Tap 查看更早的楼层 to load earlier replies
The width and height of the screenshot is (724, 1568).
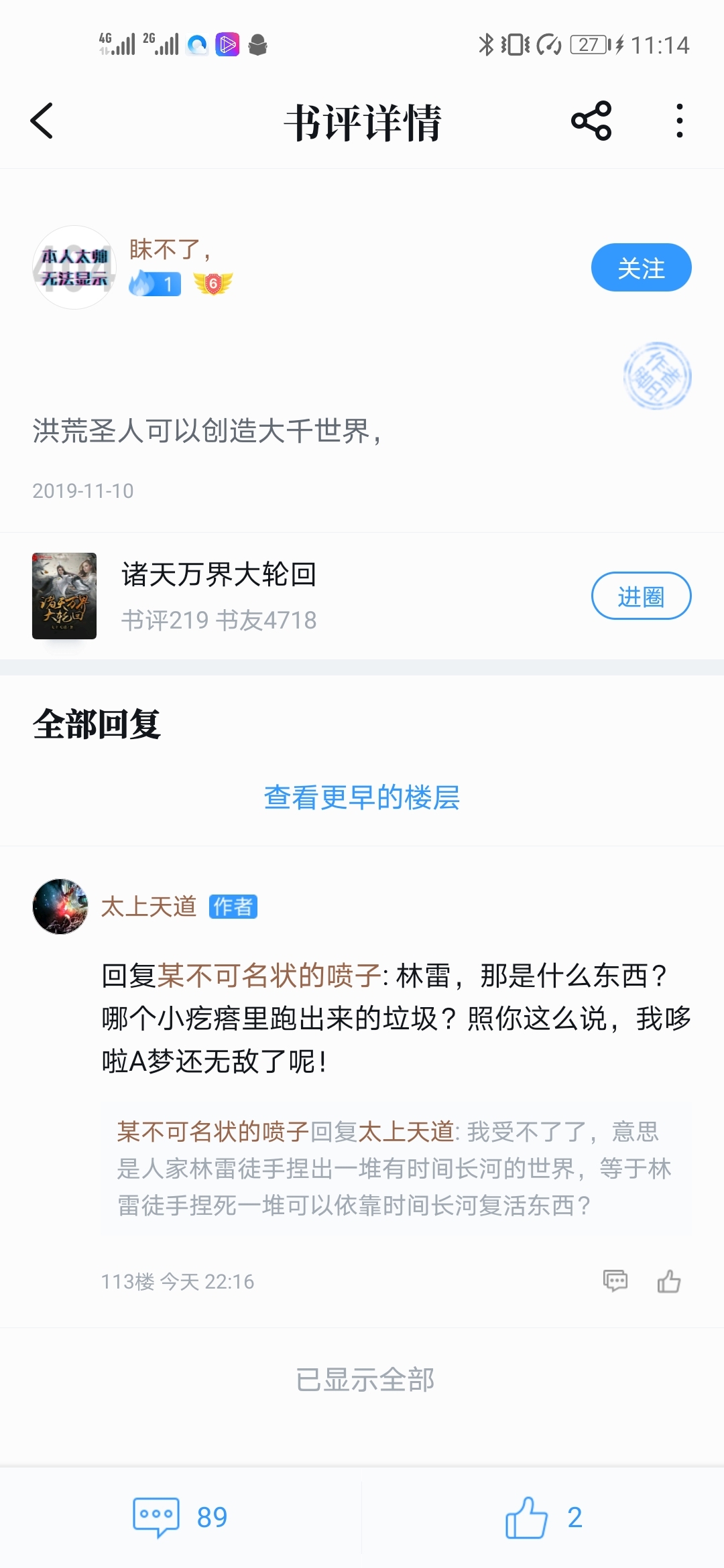(x=361, y=797)
